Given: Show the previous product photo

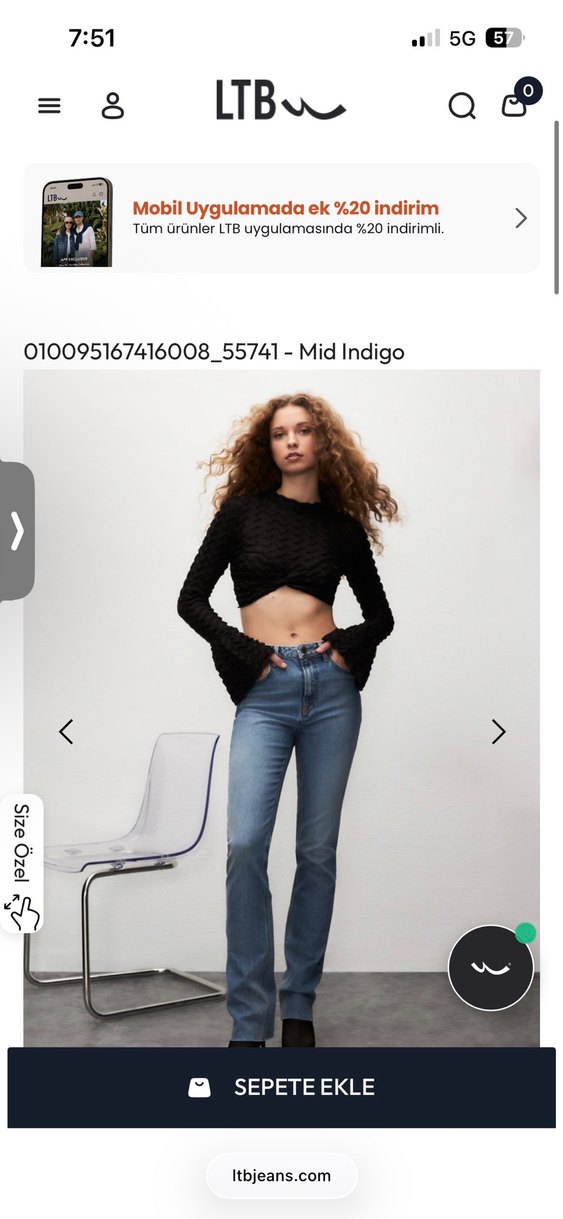Looking at the screenshot, I should 66,732.
